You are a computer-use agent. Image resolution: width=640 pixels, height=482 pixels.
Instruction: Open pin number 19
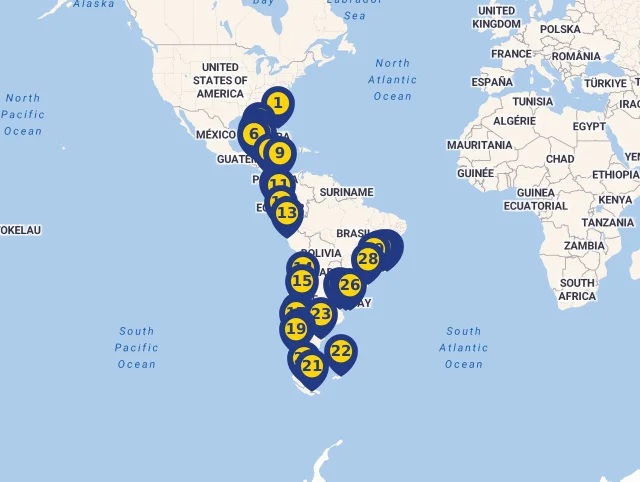[x=296, y=328]
